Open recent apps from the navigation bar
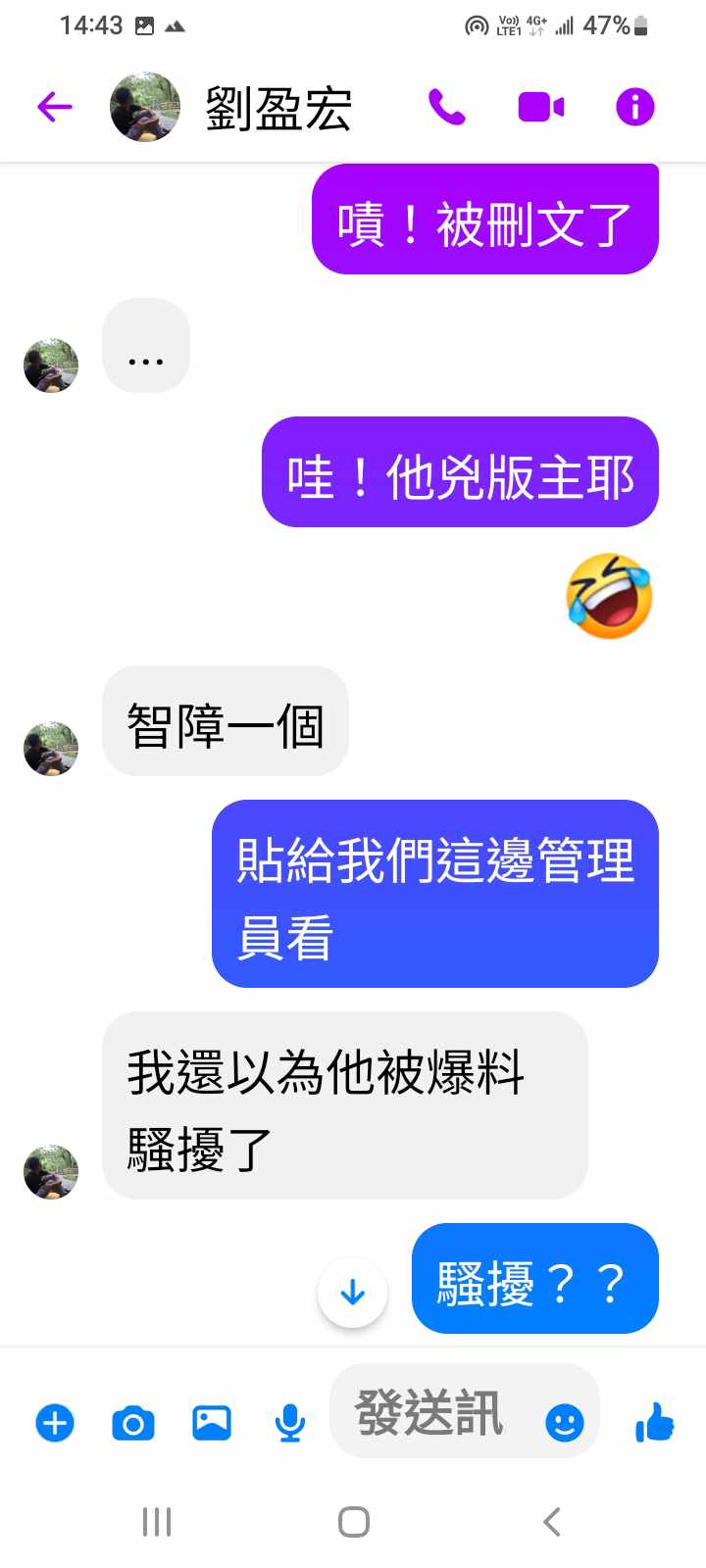Image resolution: width=706 pixels, height=1568 pixels. click(x=157, y=1522)
